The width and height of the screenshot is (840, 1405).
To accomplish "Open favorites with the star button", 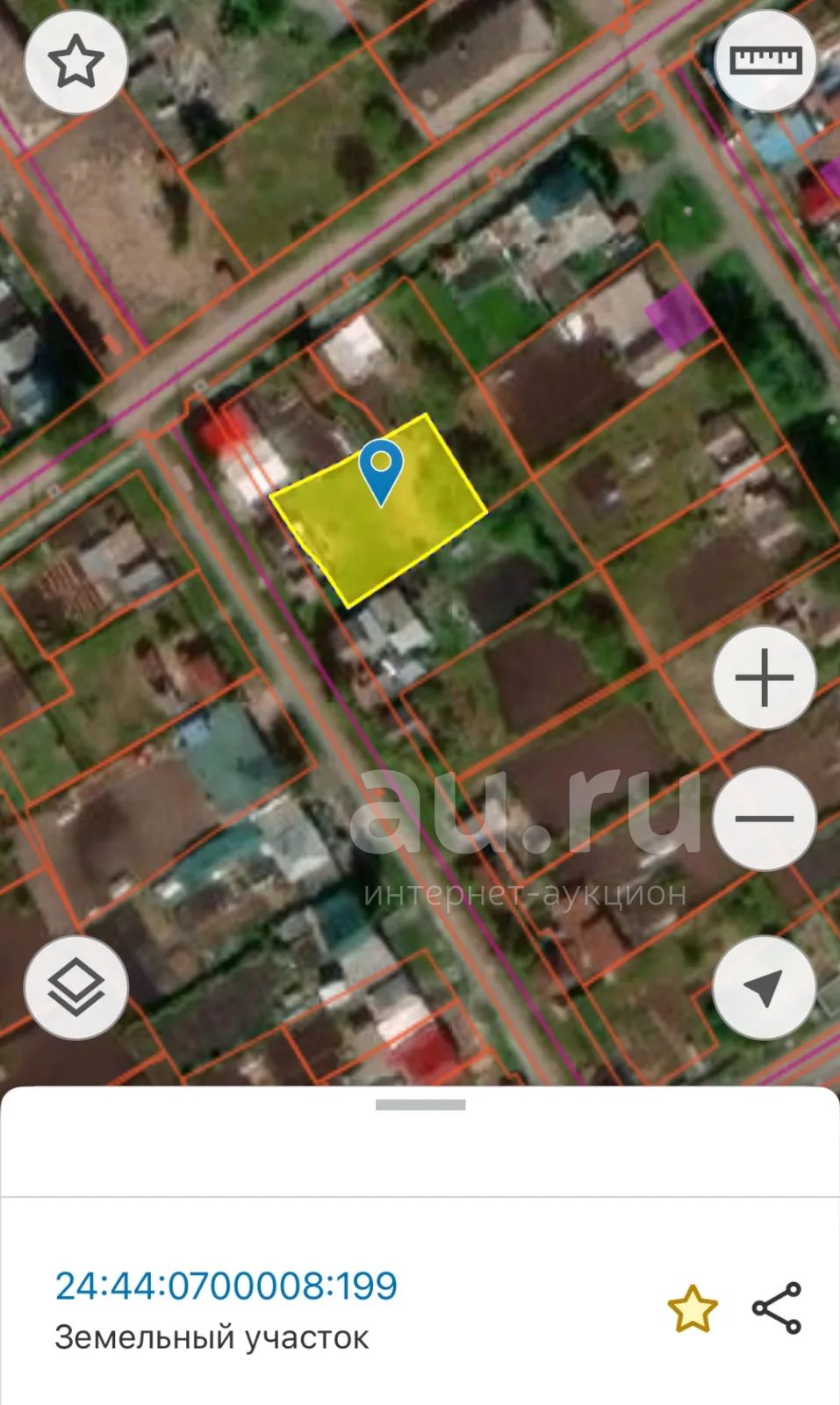I will pos(75,62).
